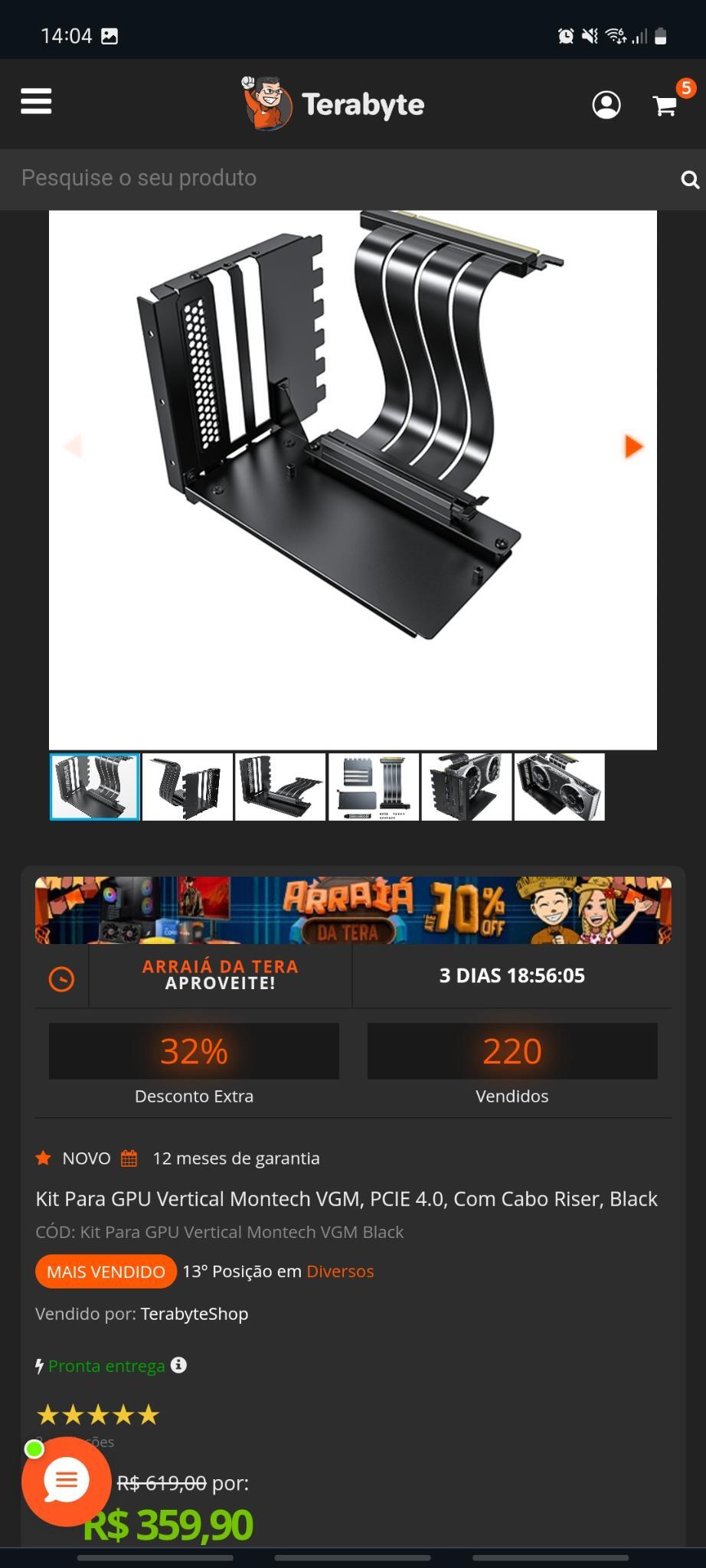Open the hamburger menu
The height and width of the screenshot is (1568, 706).
(x=36, y=101)
